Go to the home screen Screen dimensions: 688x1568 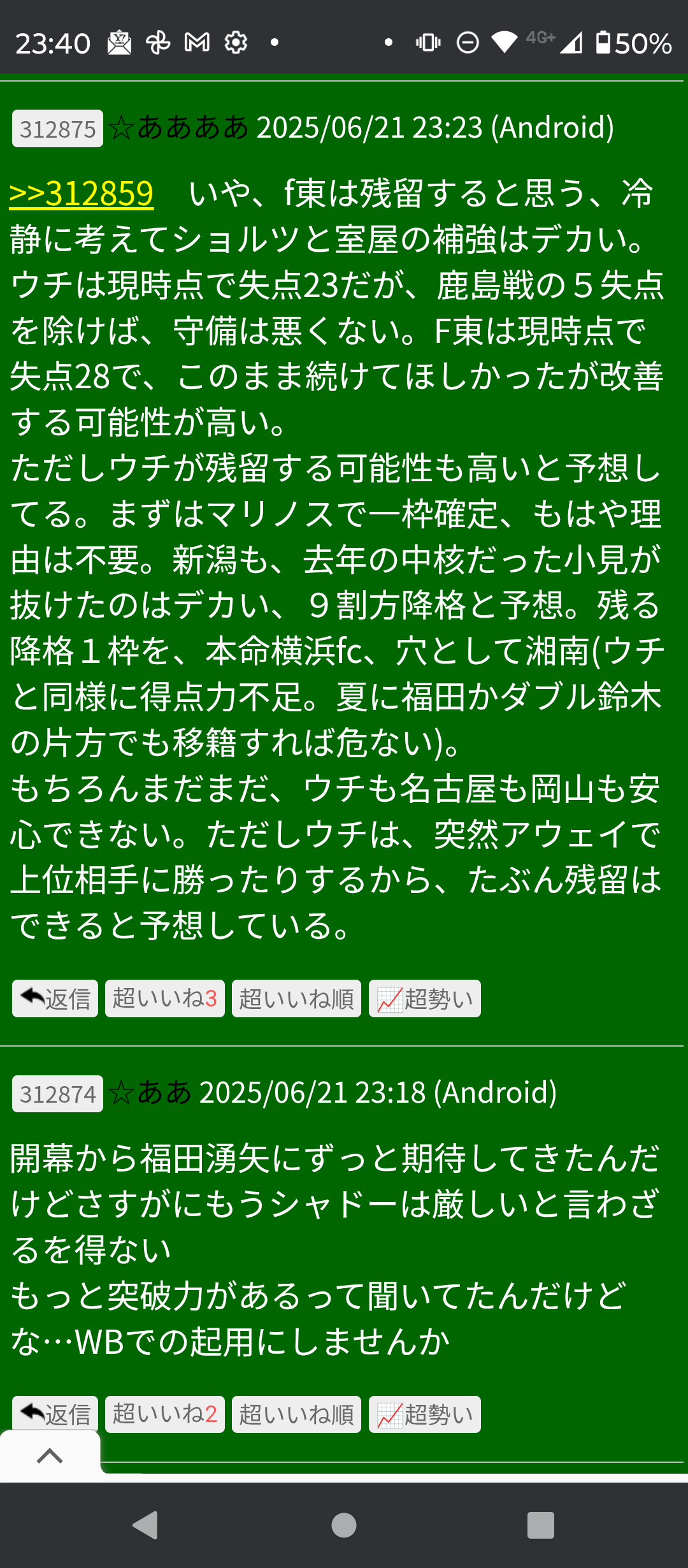coord(344,1525)
